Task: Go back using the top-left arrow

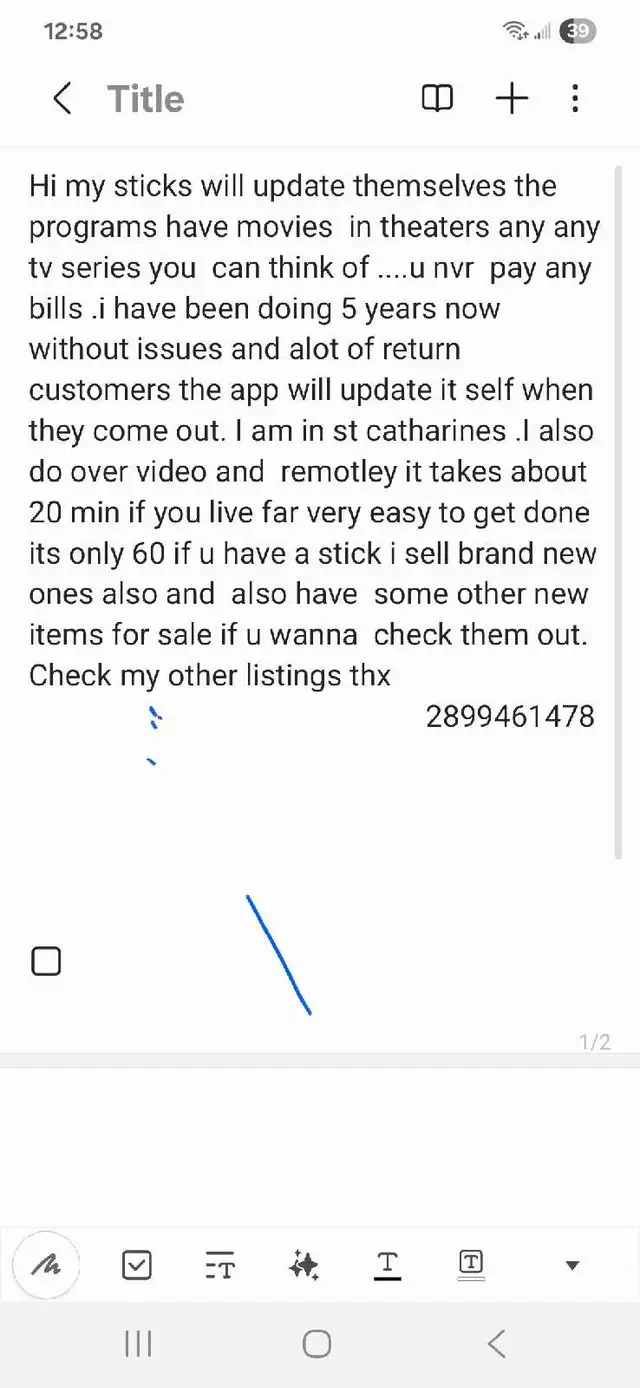Action: (x=62, y=98)
